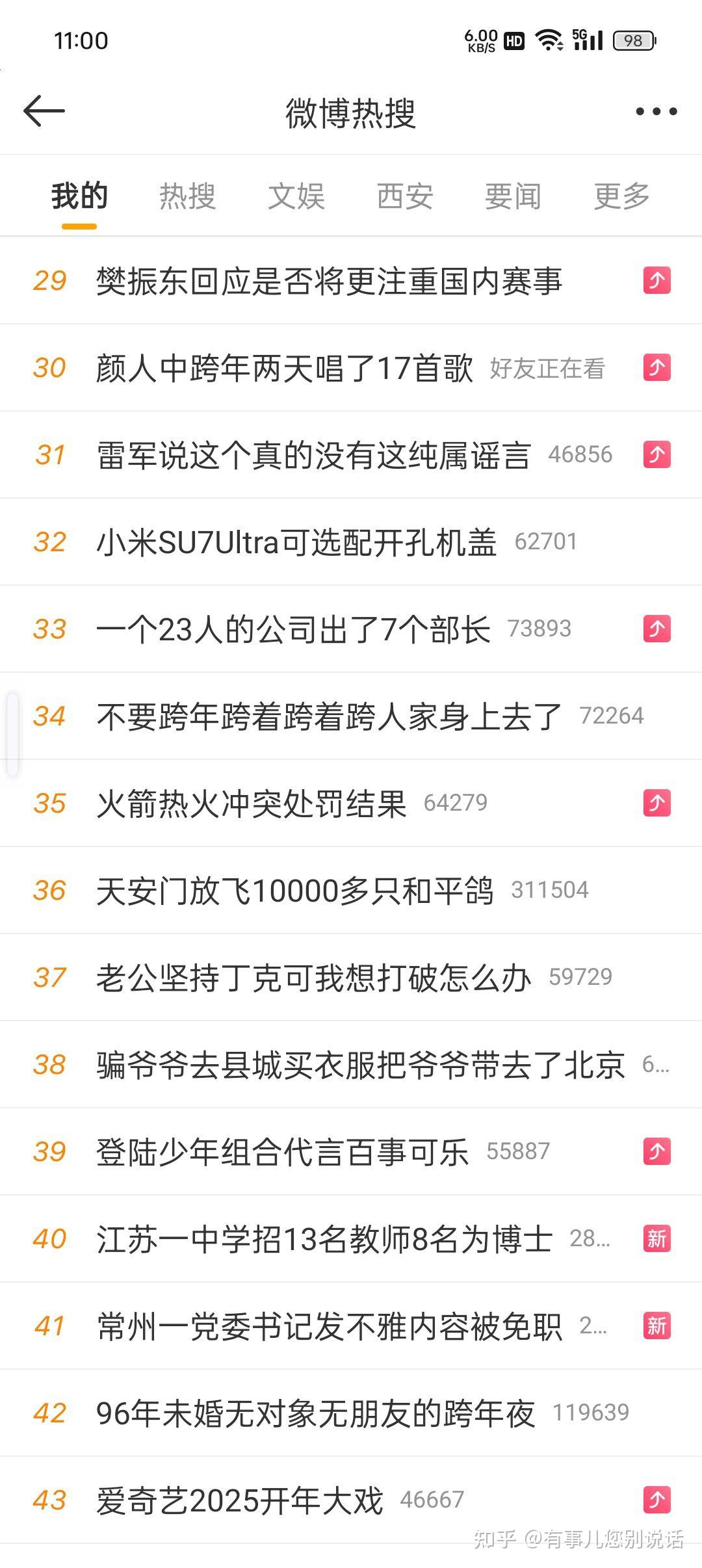View topic 登陆少年组合代言百事可乐
702x1568 pixels.
pos(282,1152)
